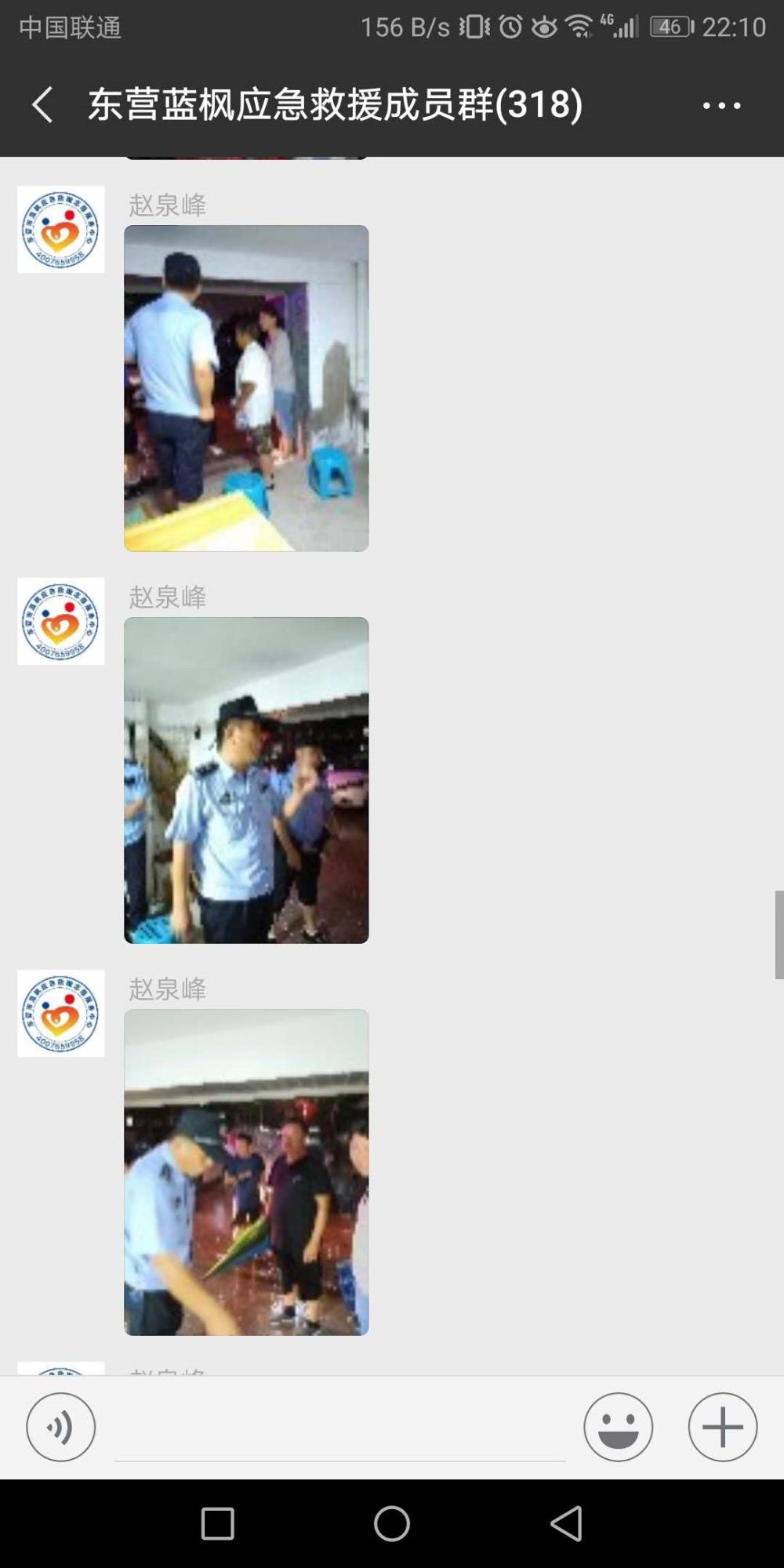The height and width of the screenshot is (1568, 784).
Task: Tap the message text field
Action: tap(339, 1428)
